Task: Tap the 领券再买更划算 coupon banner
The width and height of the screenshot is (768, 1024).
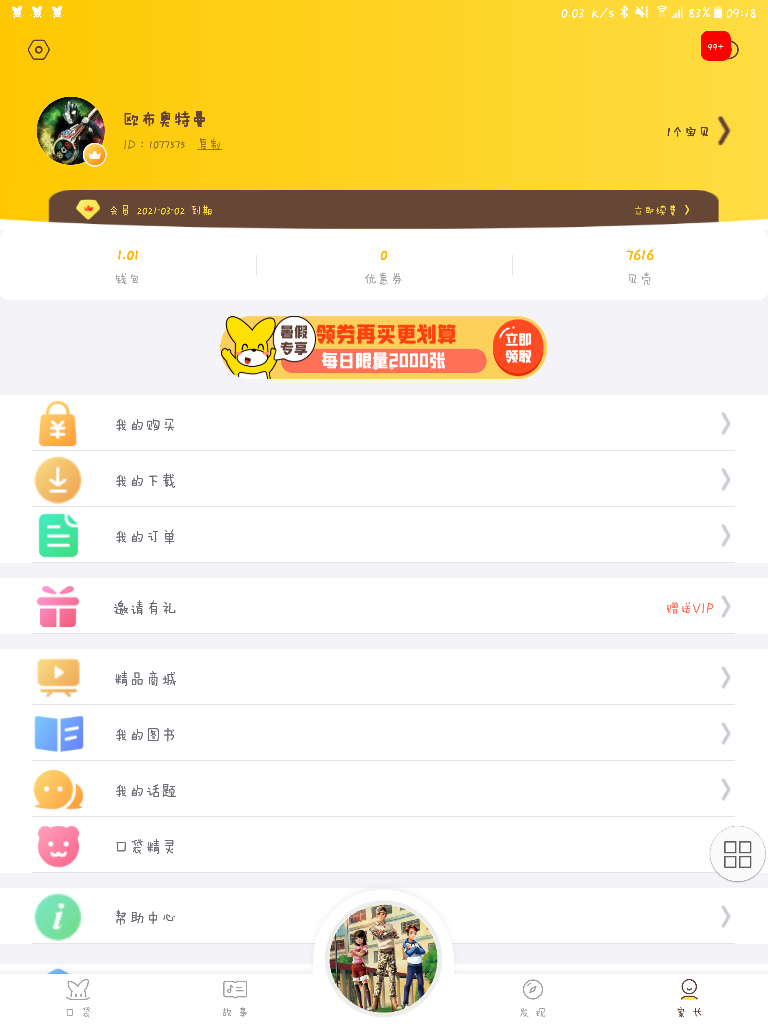Action: tap(384, 347)
